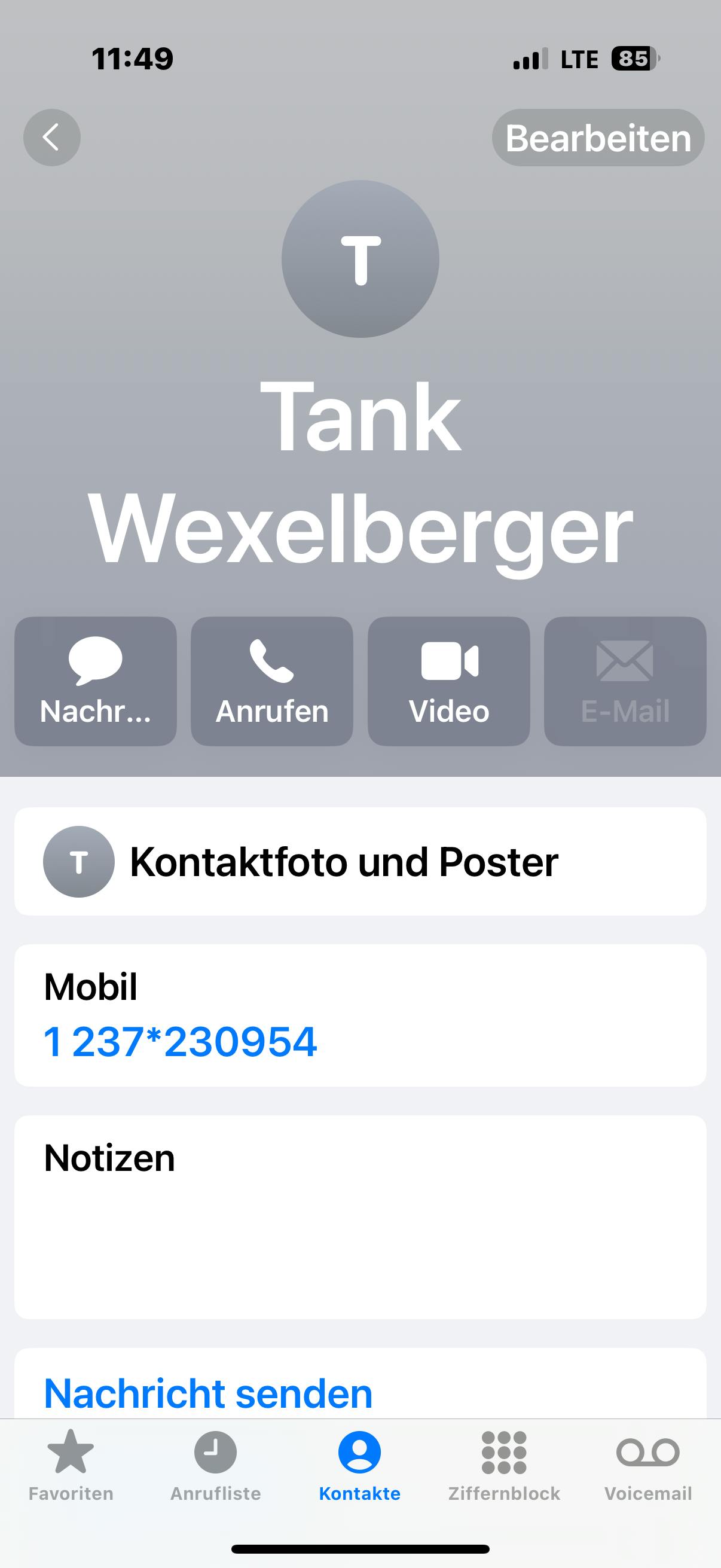This screenshot has height=1568, width=721.
Task: Send a message via the Nachr... button
Action: 96,681
